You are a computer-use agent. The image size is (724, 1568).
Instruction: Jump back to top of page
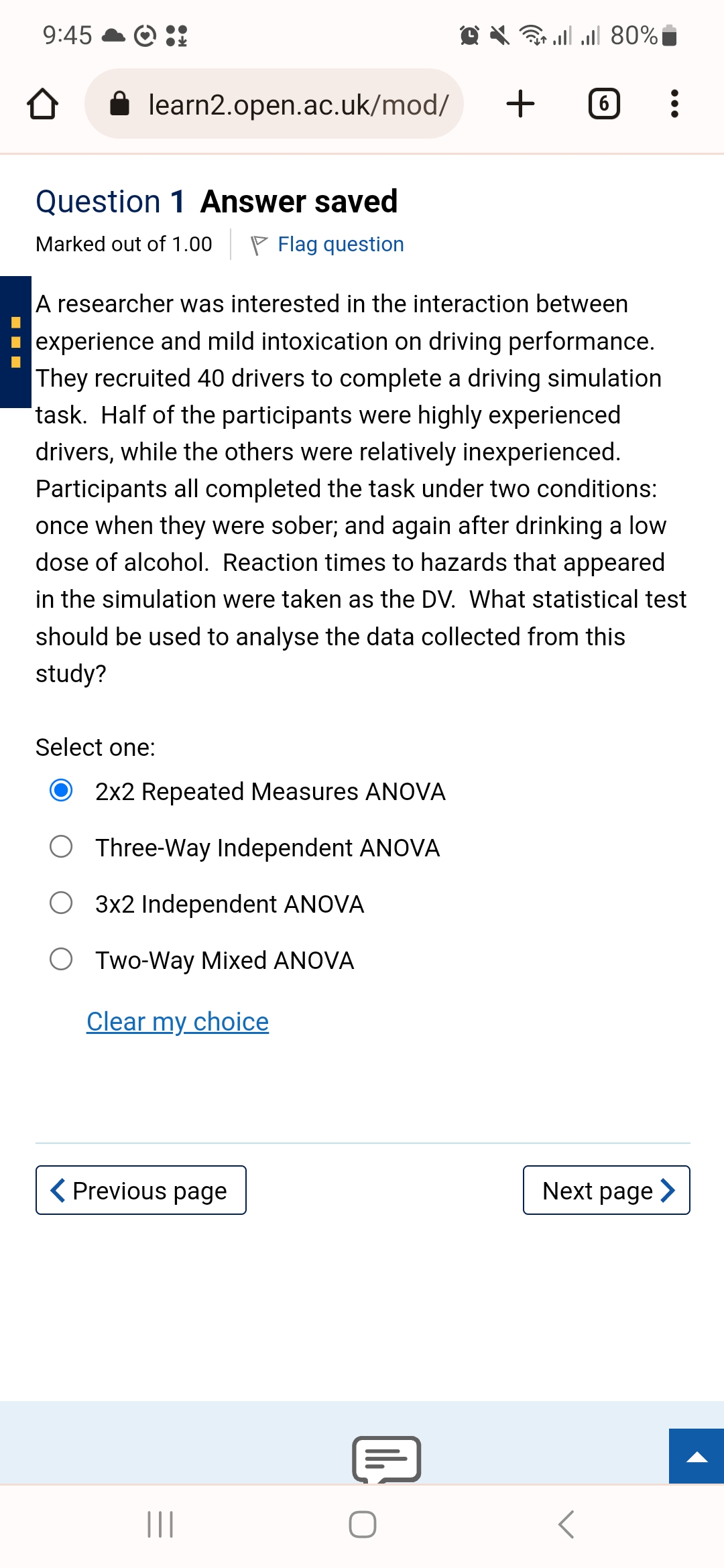(697, 1457)
